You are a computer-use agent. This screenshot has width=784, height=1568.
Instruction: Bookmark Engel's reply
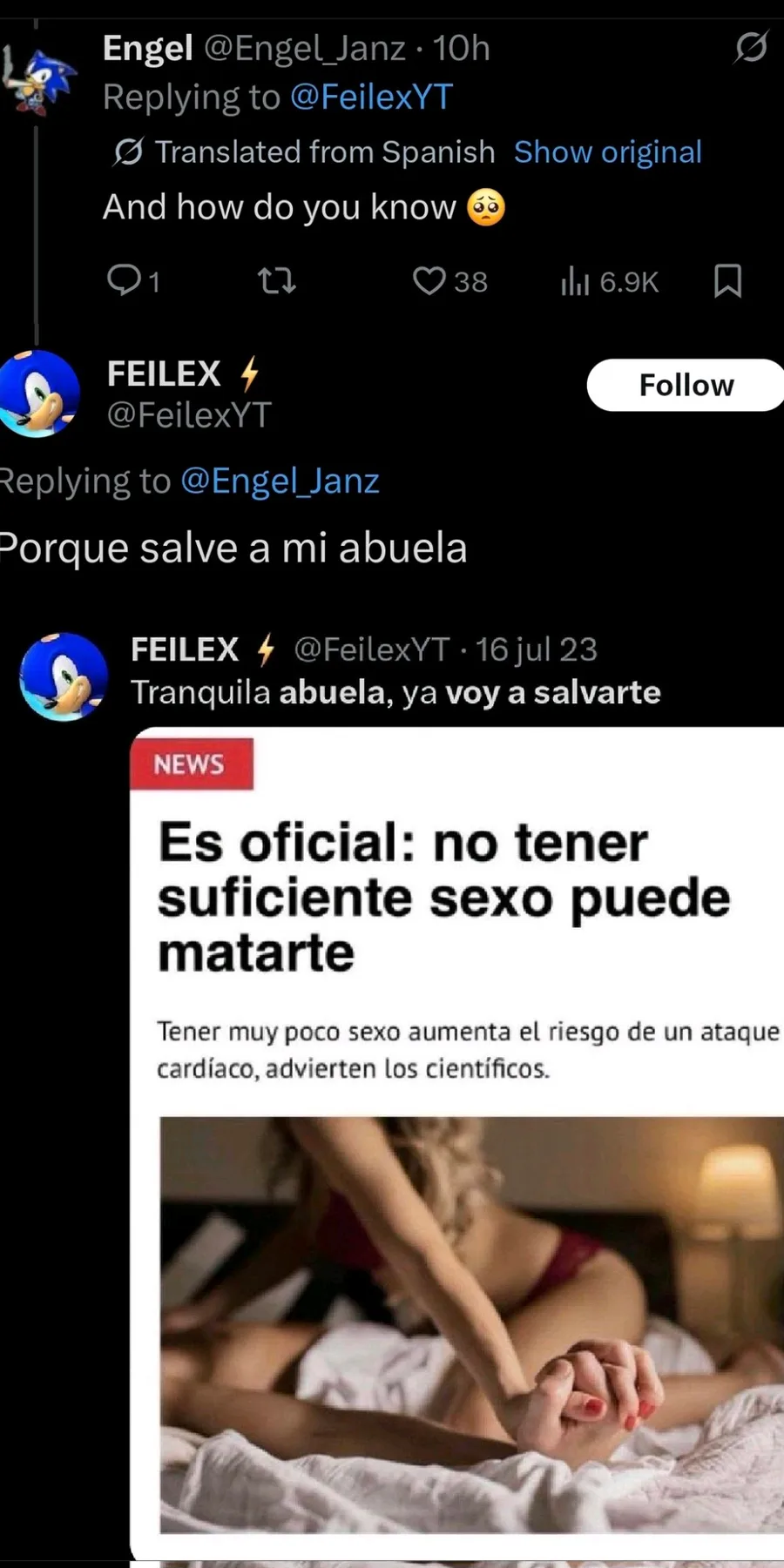click(727, 280)
